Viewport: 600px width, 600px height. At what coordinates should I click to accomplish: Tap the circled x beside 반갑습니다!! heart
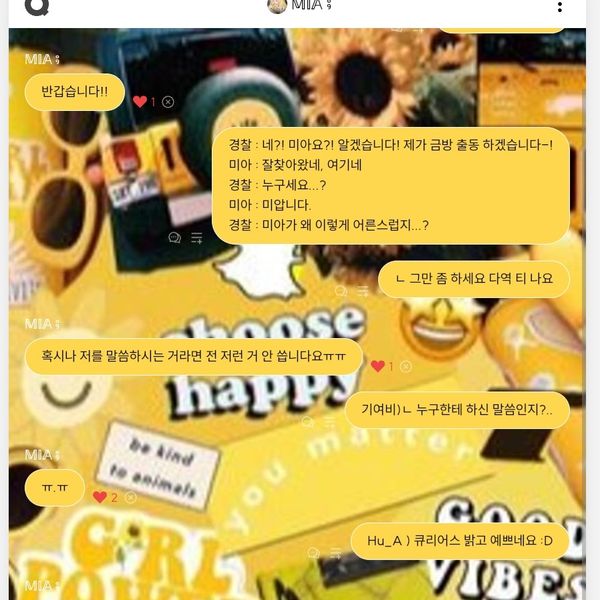168,101
